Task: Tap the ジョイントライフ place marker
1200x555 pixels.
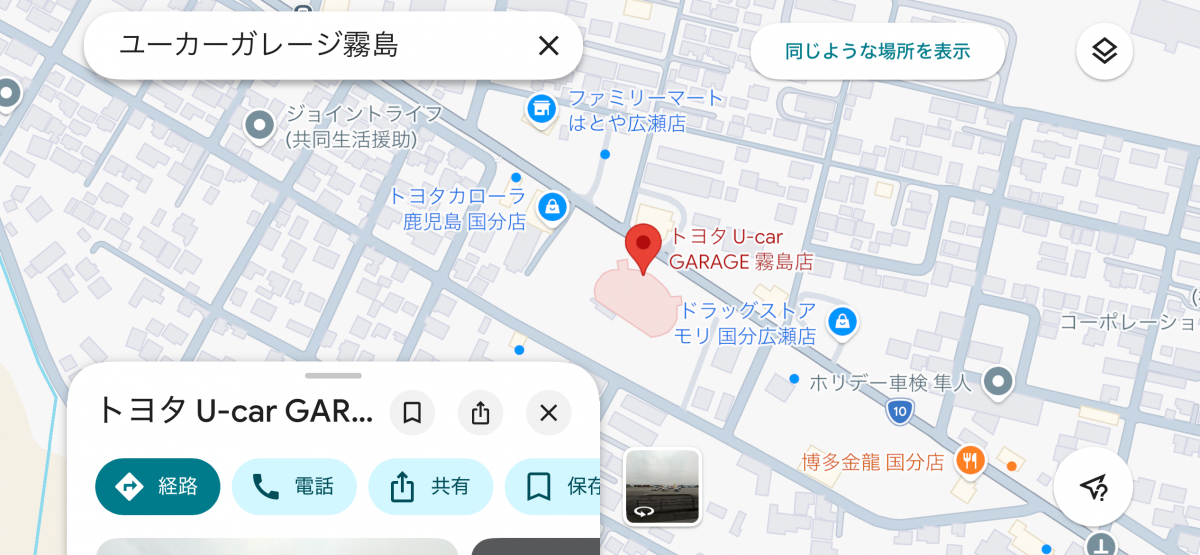Action: coord(260,126)
